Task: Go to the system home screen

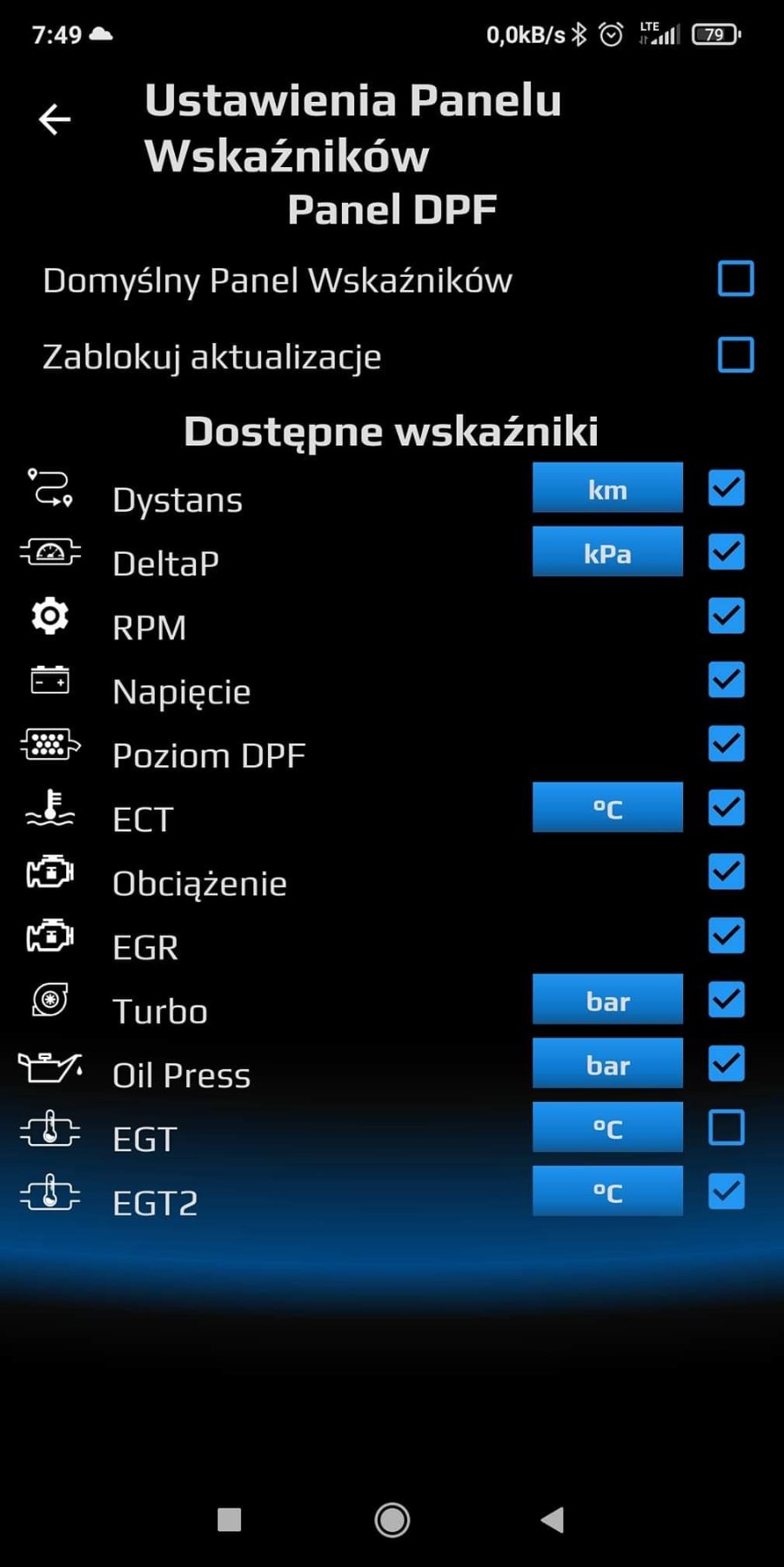Action: pyautogui.click(x=392, y=1520)
